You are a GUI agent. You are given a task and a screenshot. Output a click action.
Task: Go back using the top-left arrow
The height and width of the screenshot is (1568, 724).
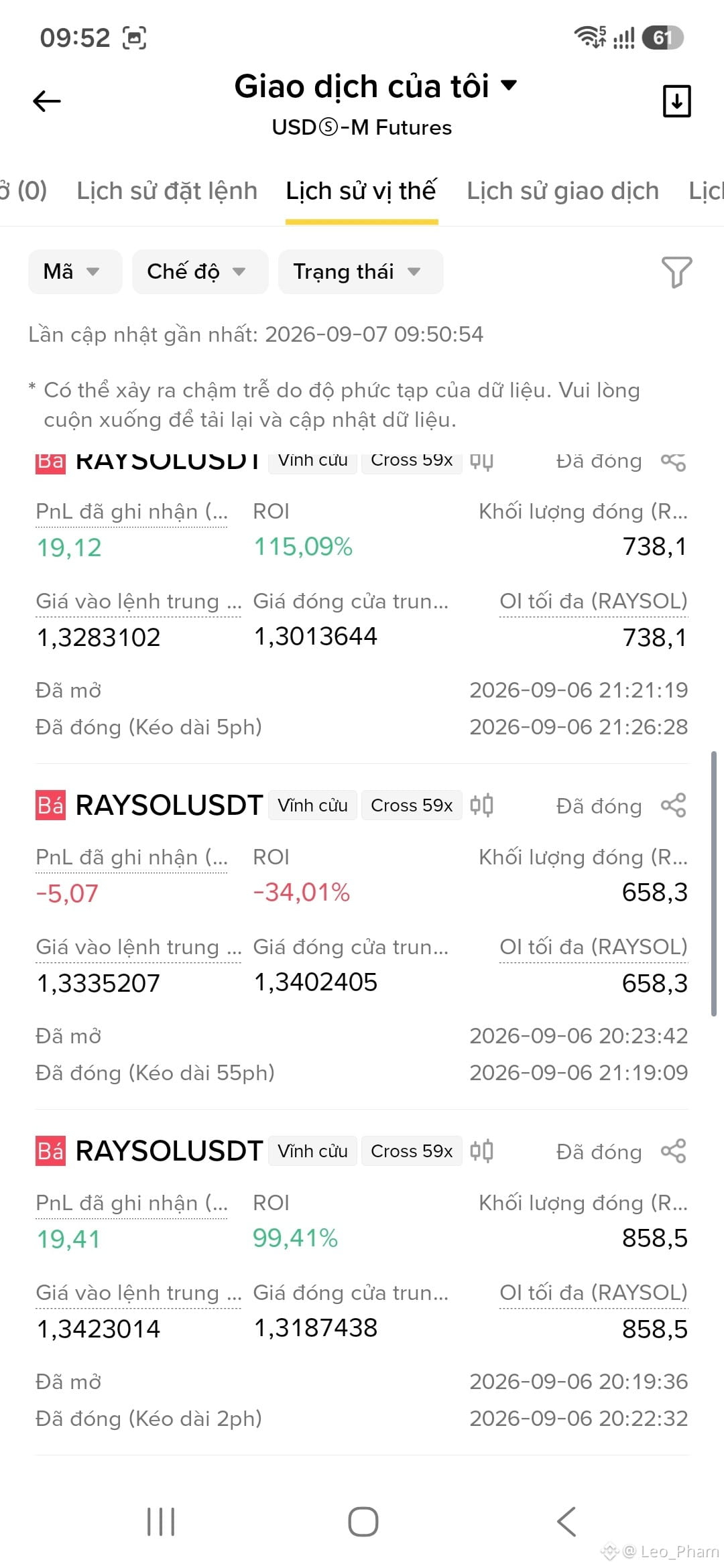pos(47,101)
